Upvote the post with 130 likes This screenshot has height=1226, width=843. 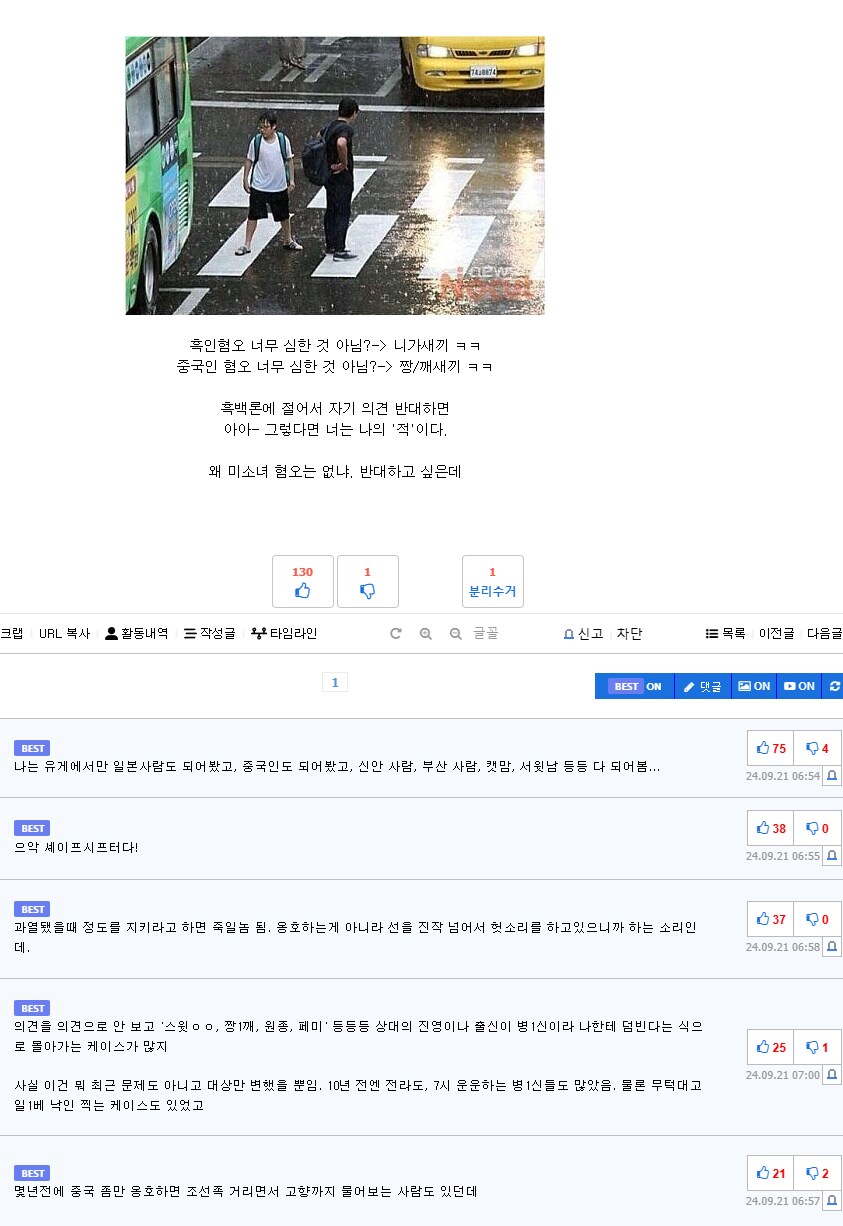coord(302,582)
